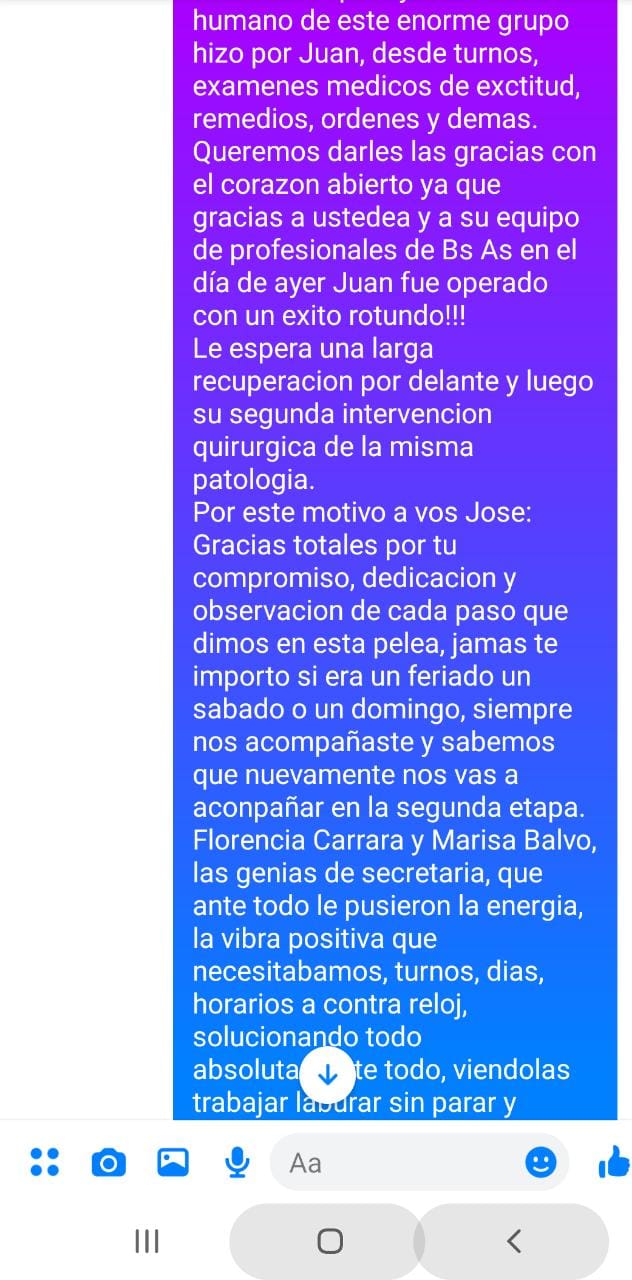Screen dimensions: 632x1280
Task: Tap the Aa message input field
Action: (x=419, y=1162)
